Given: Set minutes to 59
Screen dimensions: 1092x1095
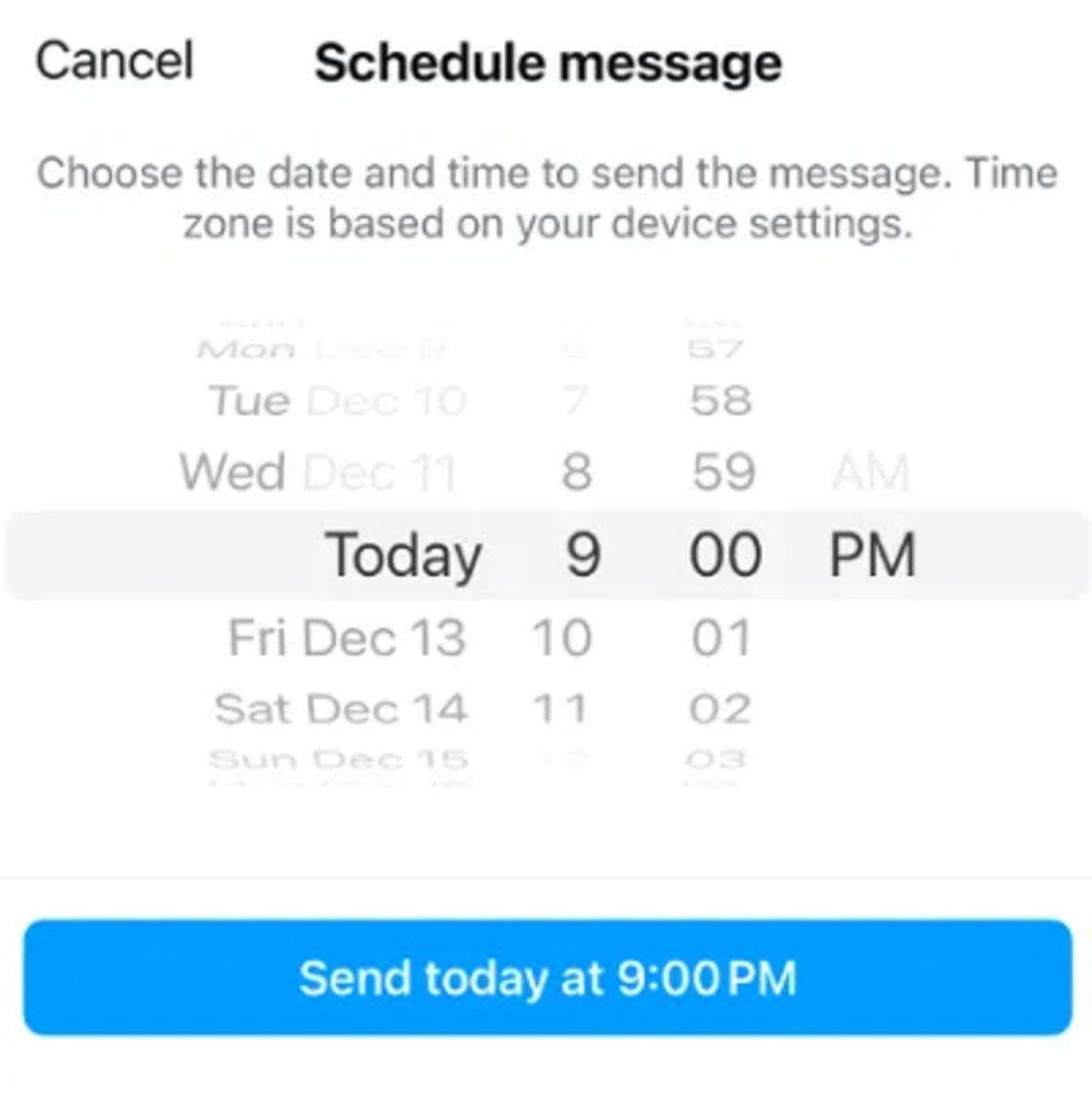Looking at the screenshot, I should [x=723, y=472].
